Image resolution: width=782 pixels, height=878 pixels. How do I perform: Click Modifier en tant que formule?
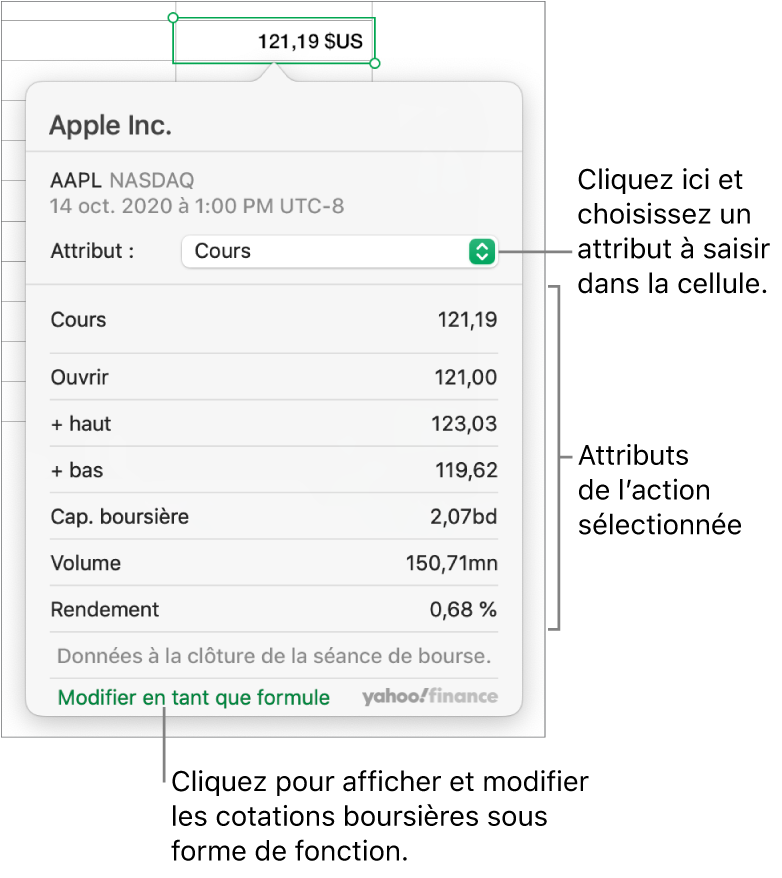[192, 697]
